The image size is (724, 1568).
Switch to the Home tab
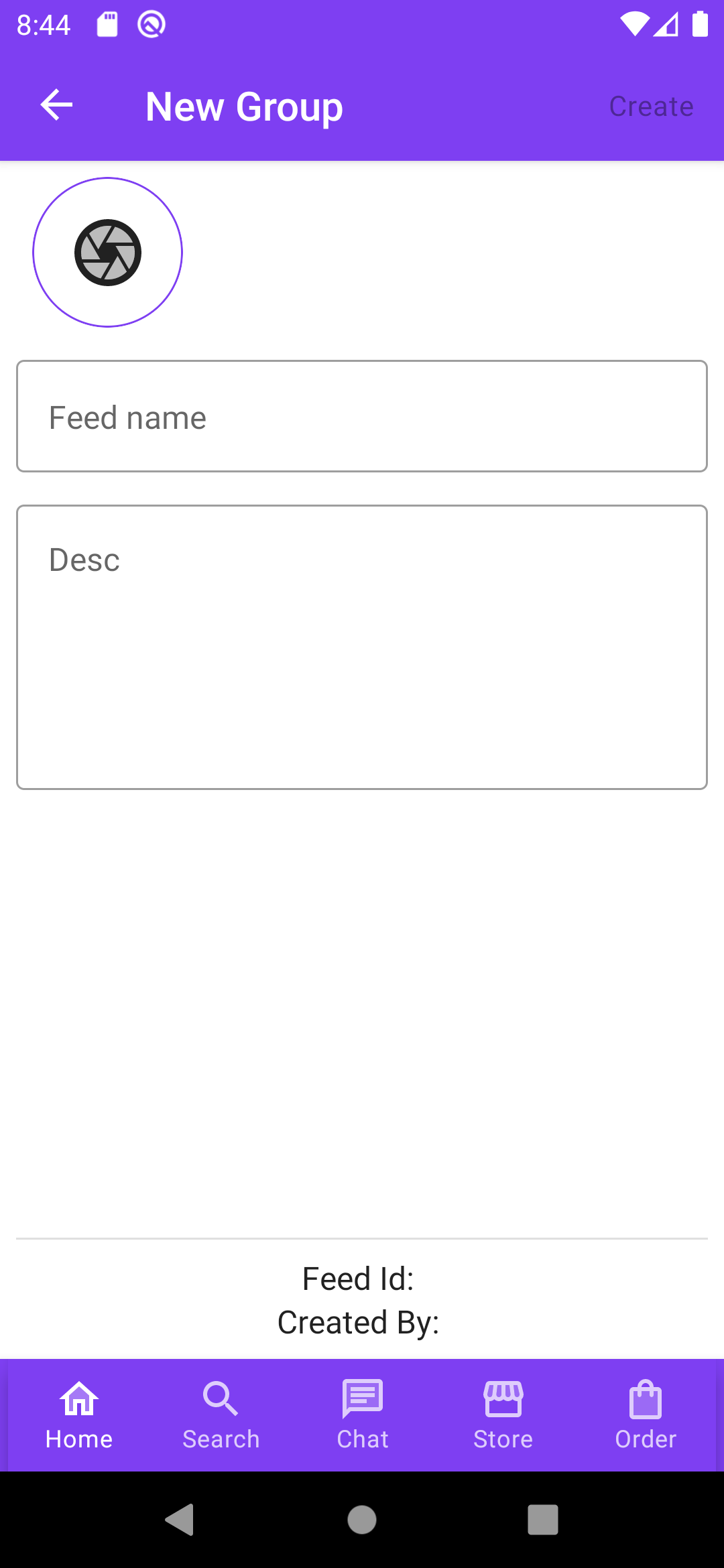click(x=79, y=1416)
